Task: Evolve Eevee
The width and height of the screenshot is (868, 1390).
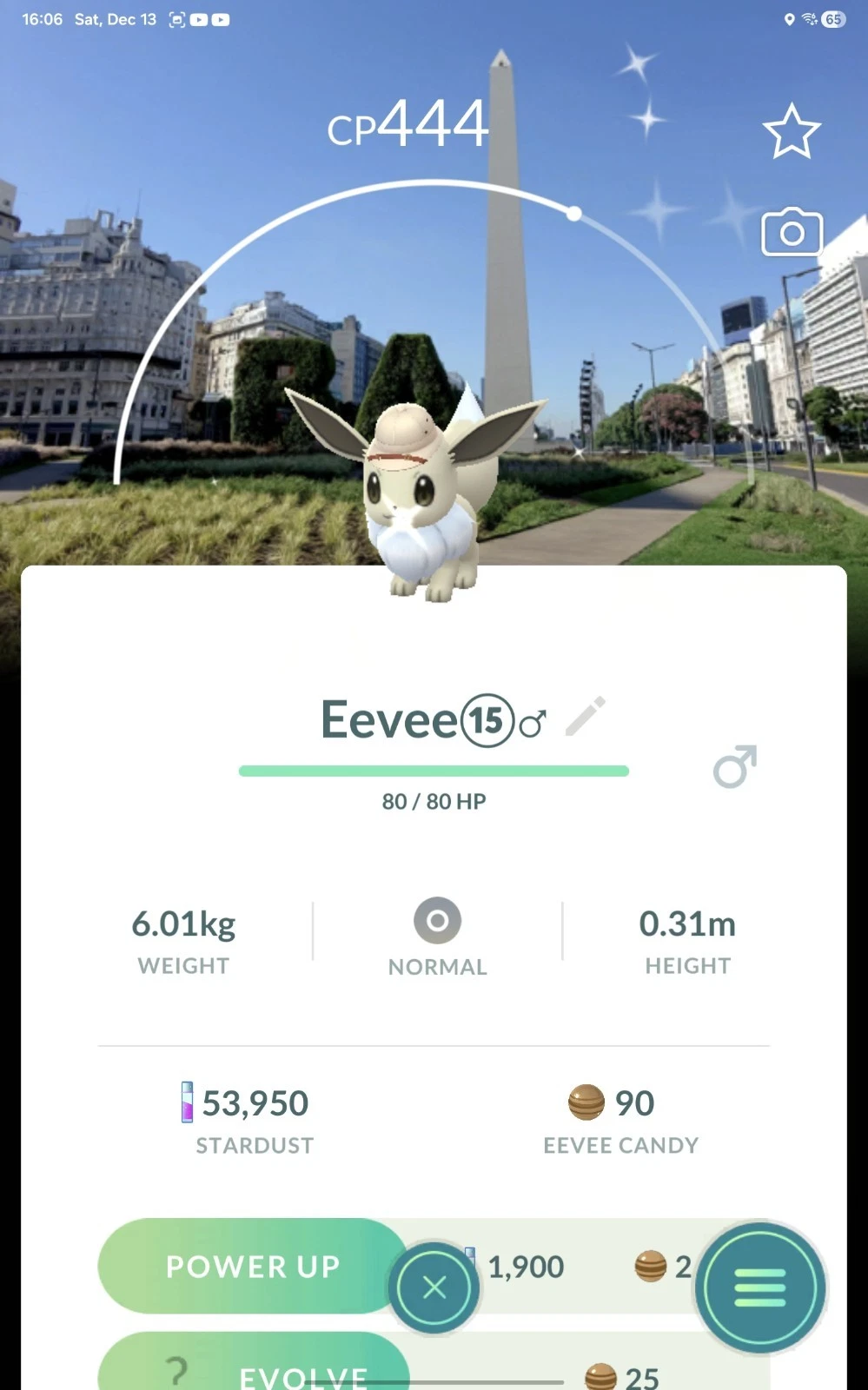Action: point(253,1361)
